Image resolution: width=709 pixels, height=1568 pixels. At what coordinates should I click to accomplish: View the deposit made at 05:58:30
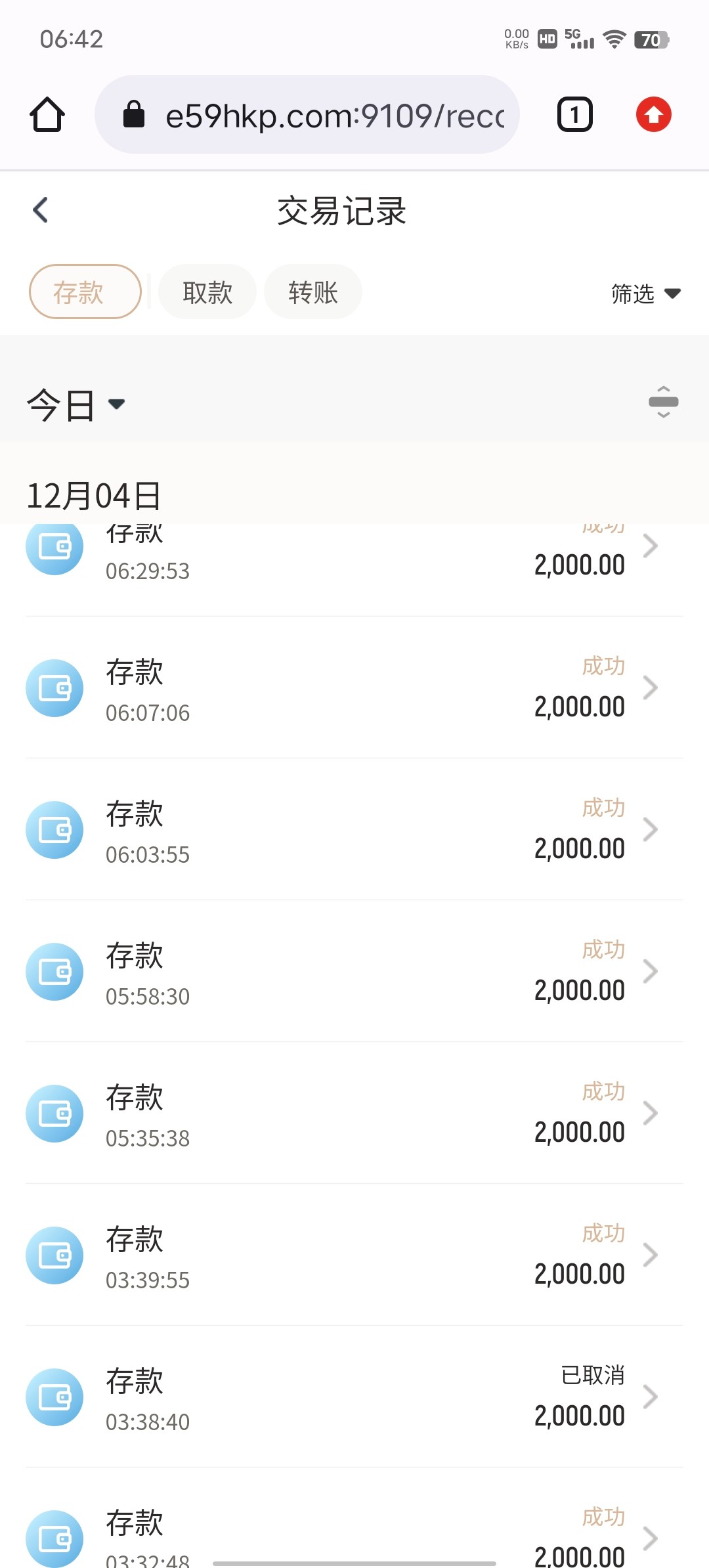pyautogui.click(x=354, y=972)
